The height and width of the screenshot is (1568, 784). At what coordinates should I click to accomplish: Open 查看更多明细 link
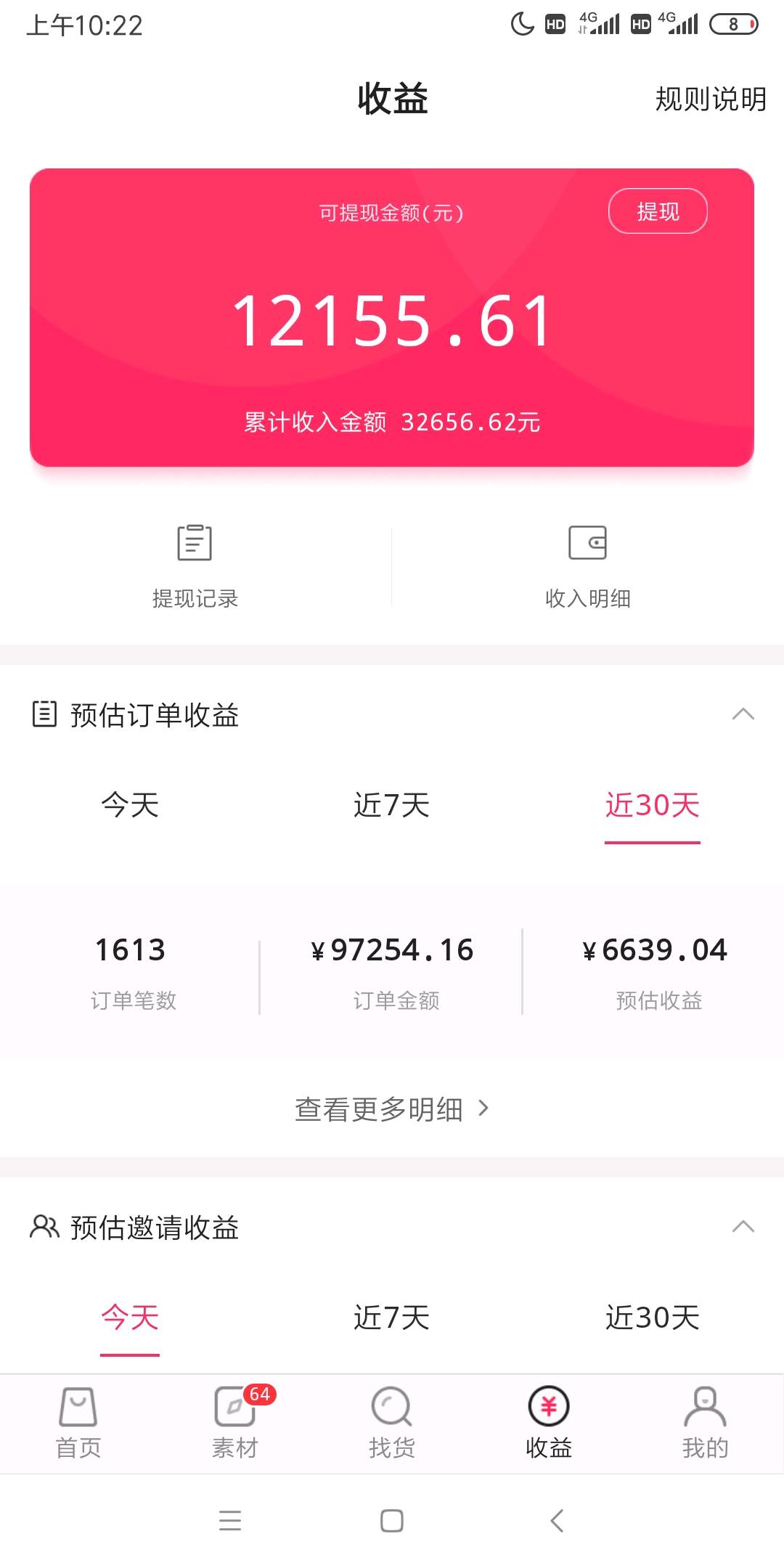[392, 1108]
